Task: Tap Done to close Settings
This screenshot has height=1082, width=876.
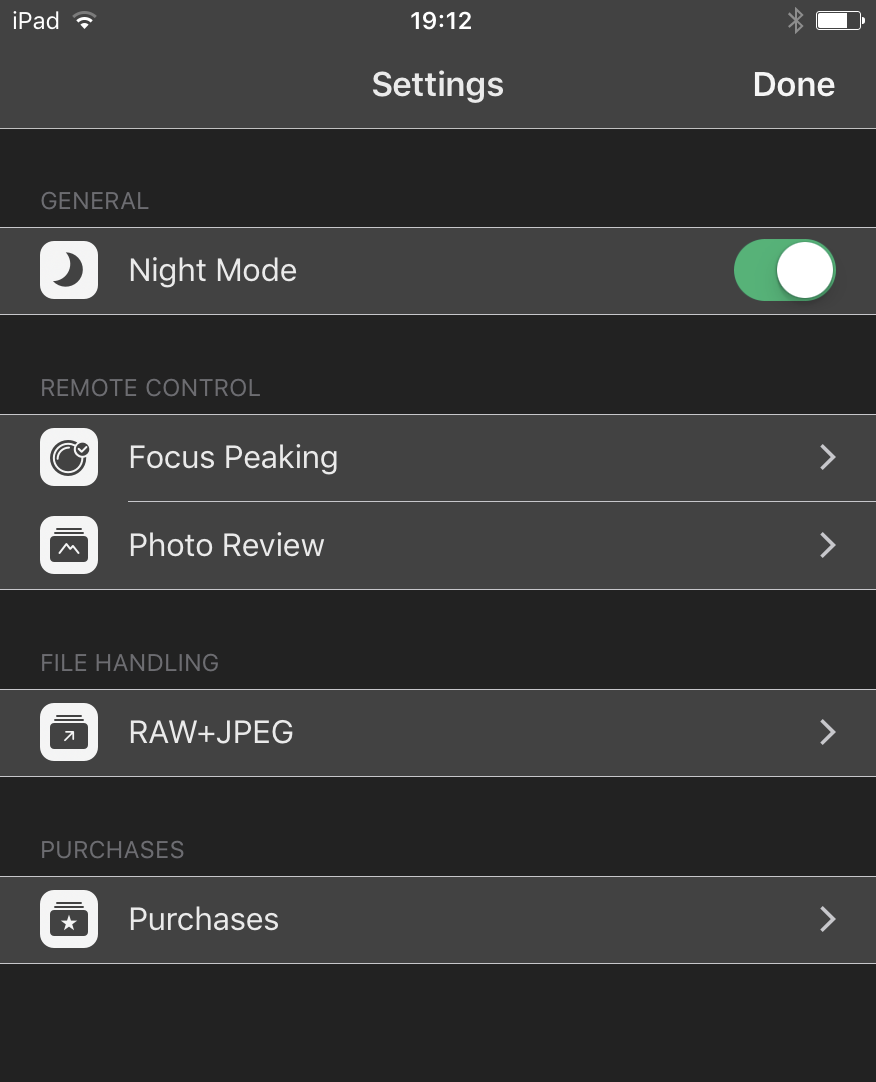Action: 793,85
